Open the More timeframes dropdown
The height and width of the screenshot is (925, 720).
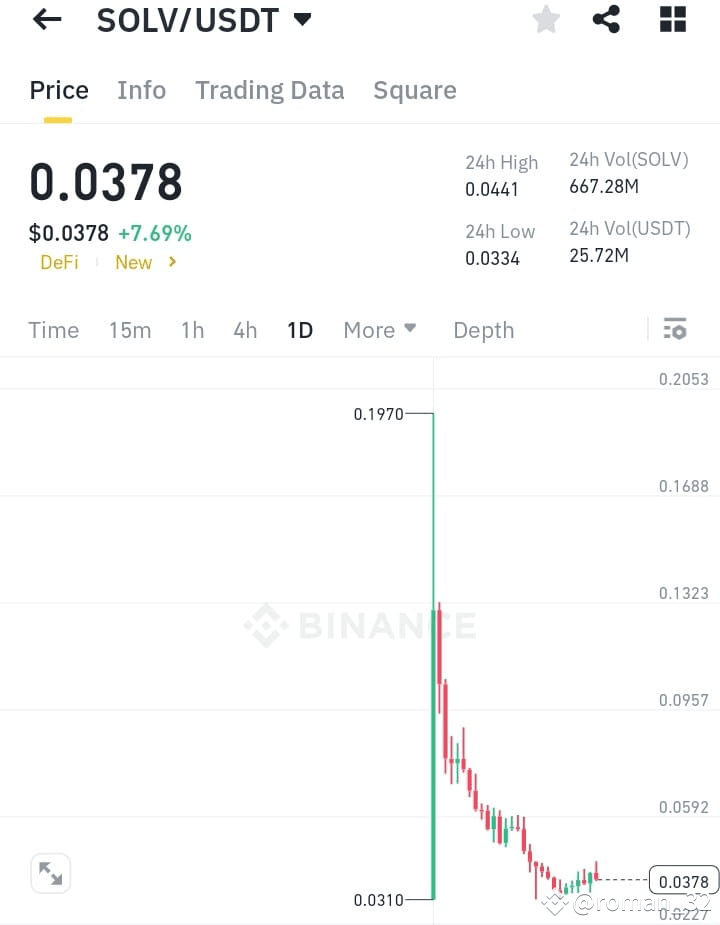pyautogui.click(x=379, y=329)
